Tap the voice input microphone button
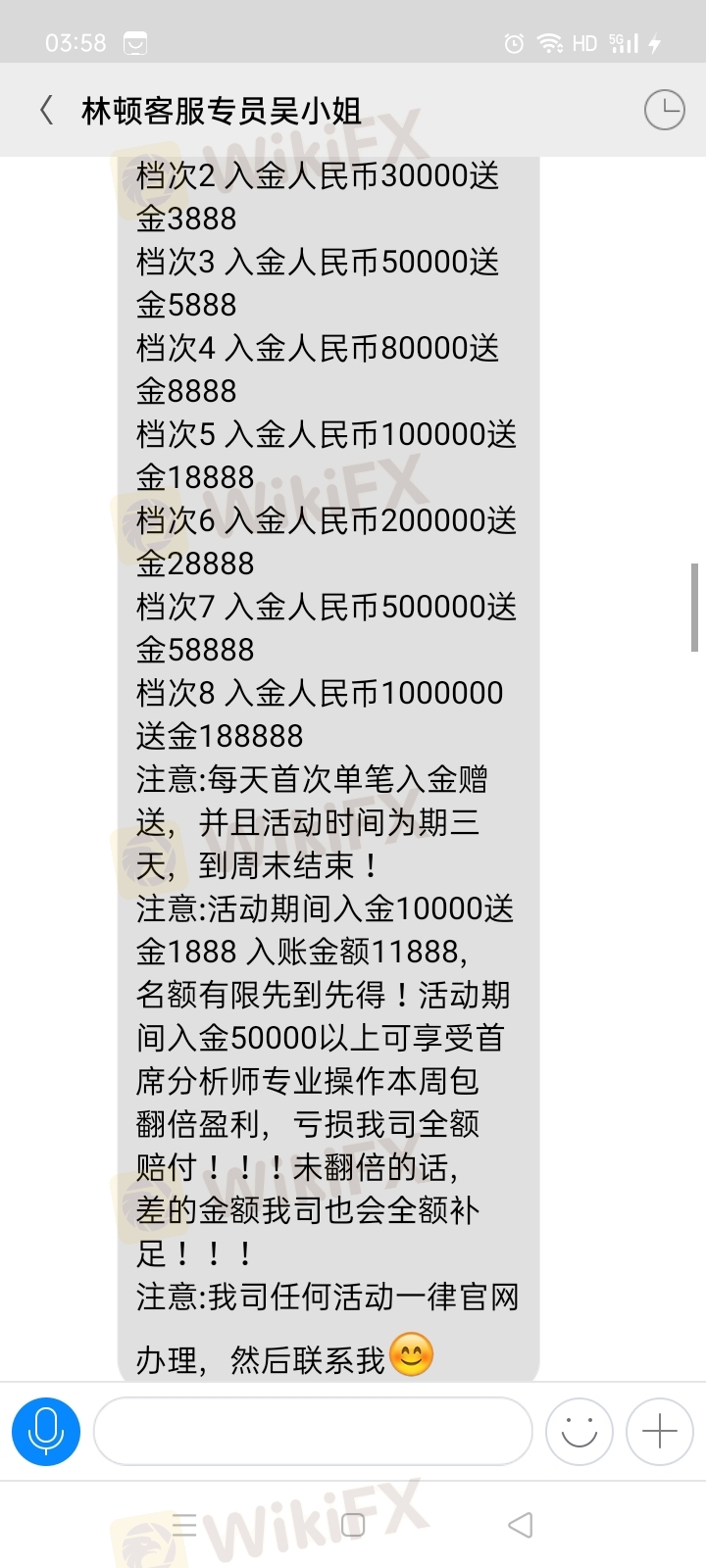706x1568 pixels. pos(46,1432)
